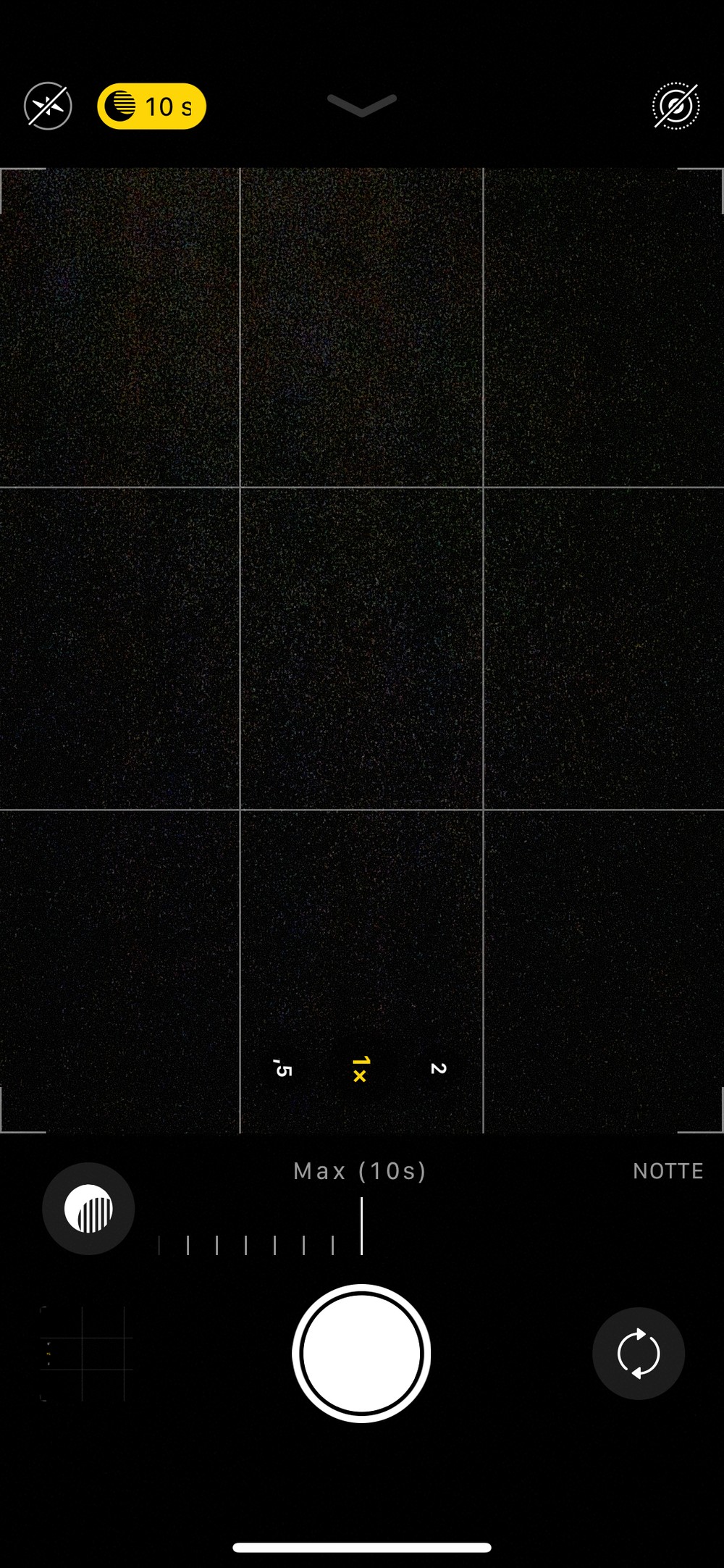Open the last photo thumbnail
Screen dimensions: 724x1568
86,1353
